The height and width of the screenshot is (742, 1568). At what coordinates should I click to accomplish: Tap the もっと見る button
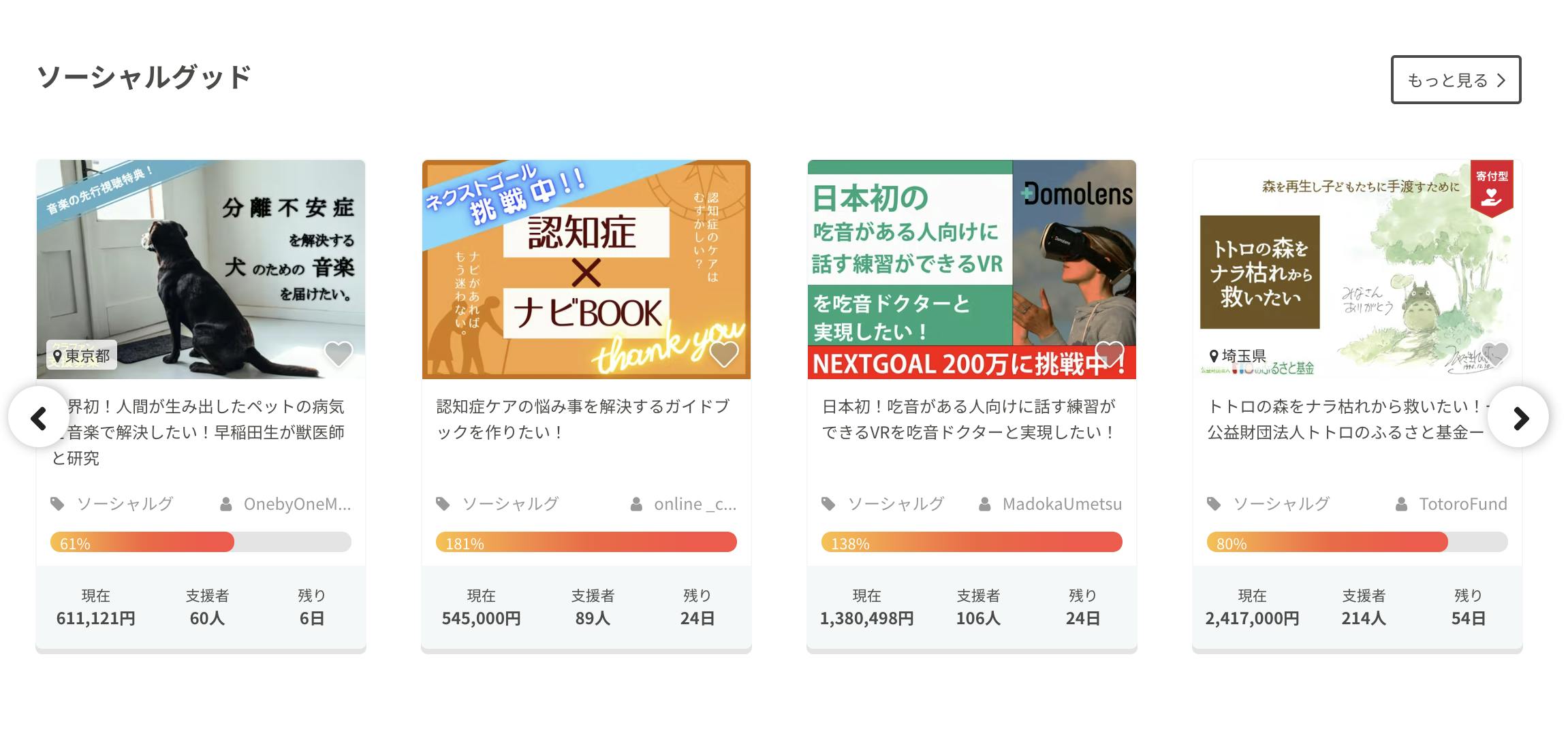1455,80
